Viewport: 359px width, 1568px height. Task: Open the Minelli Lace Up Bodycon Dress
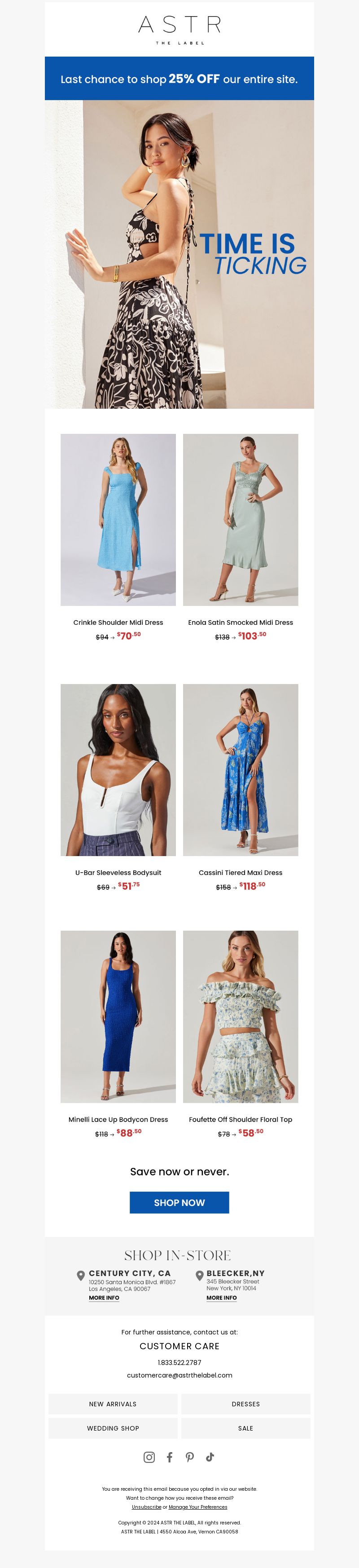coord(118,1016)
